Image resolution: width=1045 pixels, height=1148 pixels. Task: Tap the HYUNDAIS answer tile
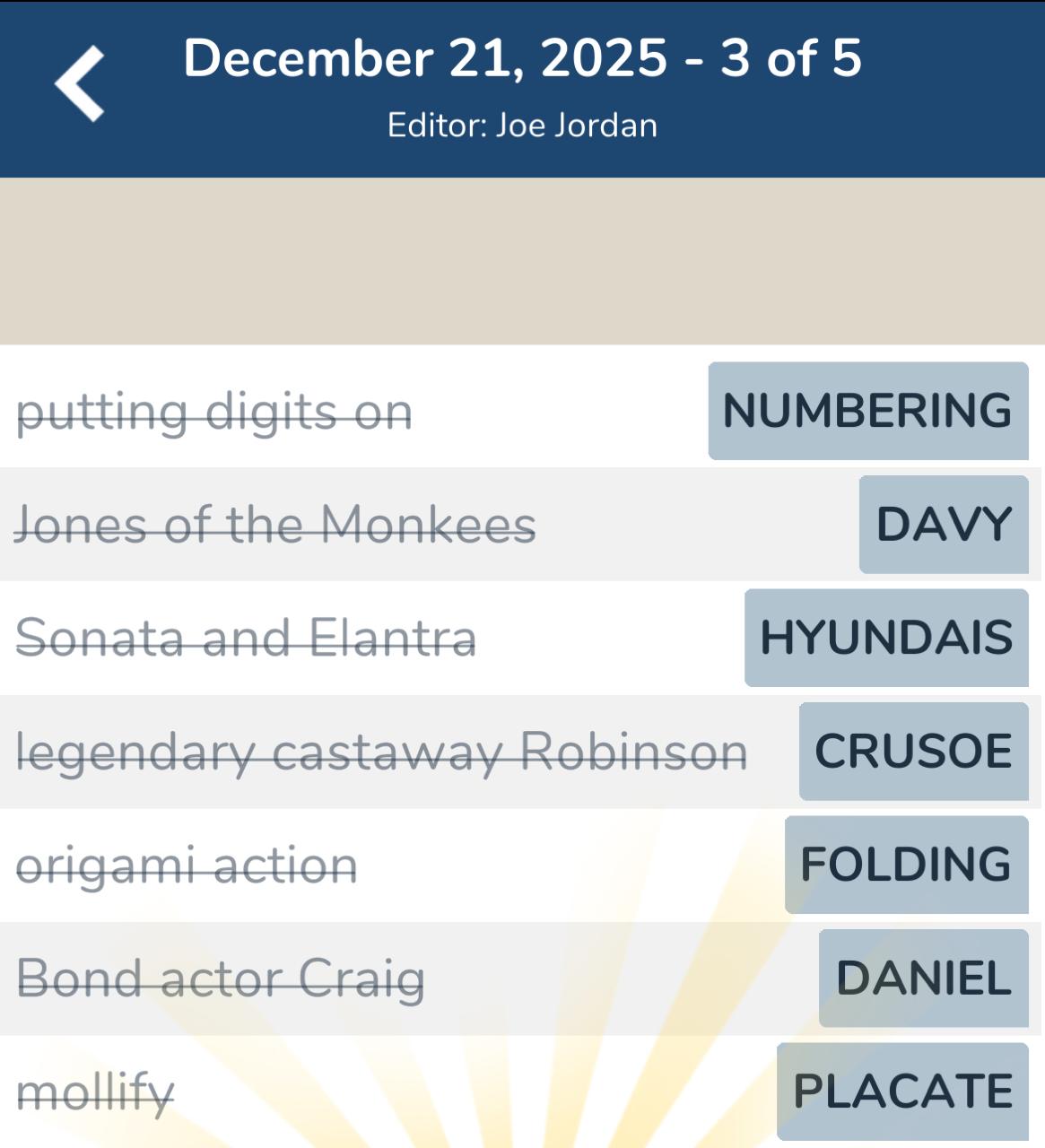(885, 639)
